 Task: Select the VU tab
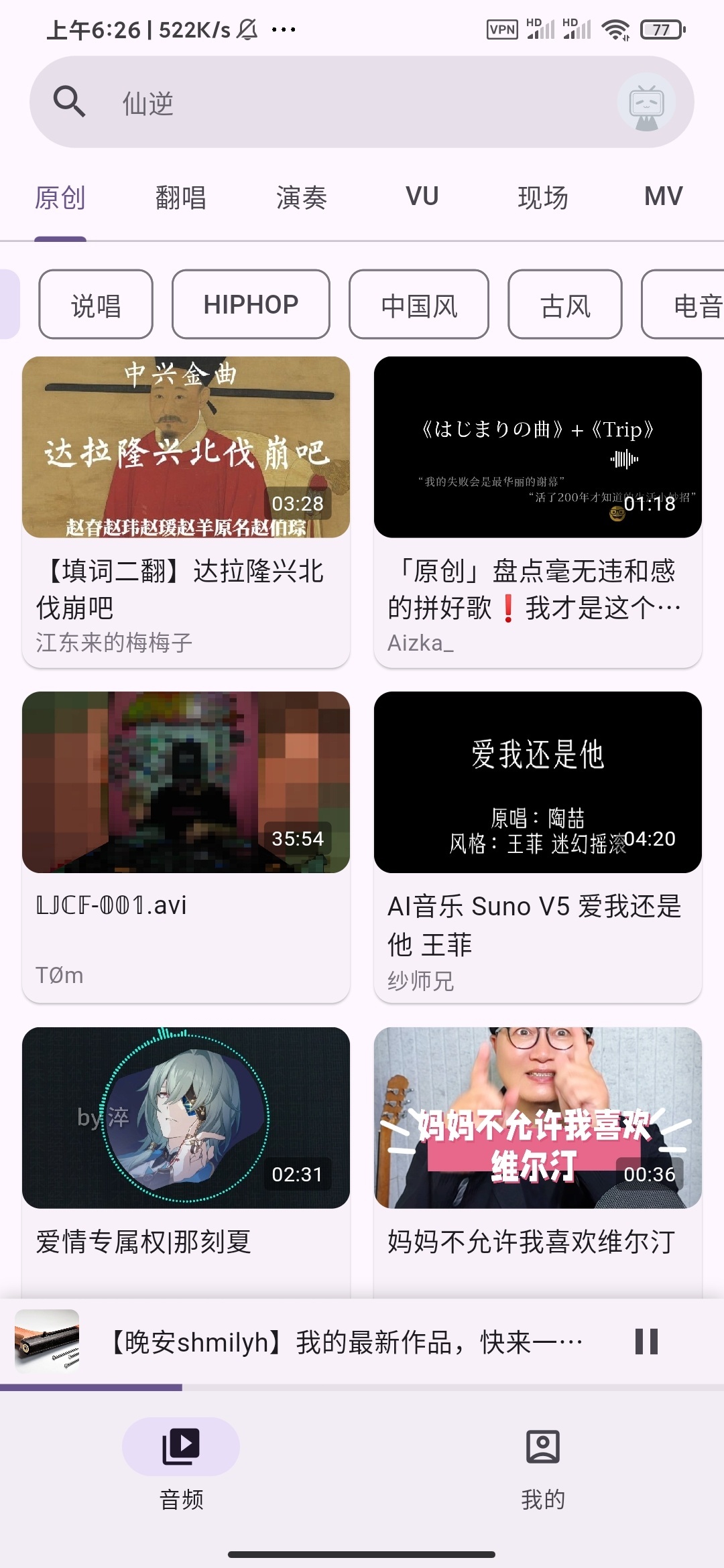(422, 197)
